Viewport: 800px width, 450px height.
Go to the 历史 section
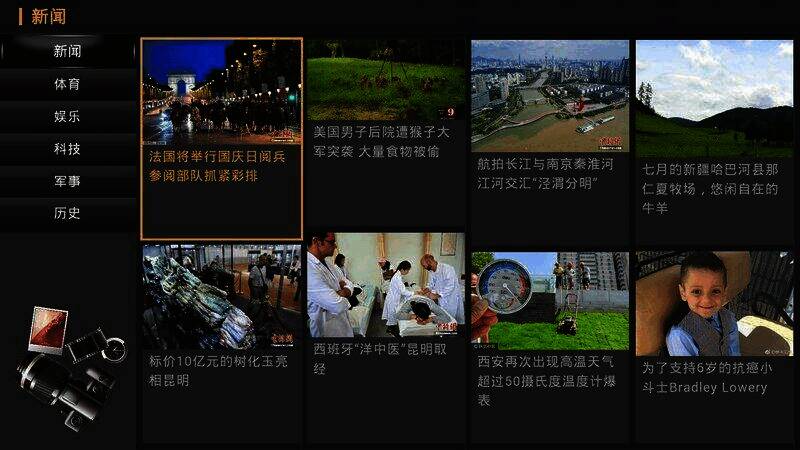click(68, 213)
